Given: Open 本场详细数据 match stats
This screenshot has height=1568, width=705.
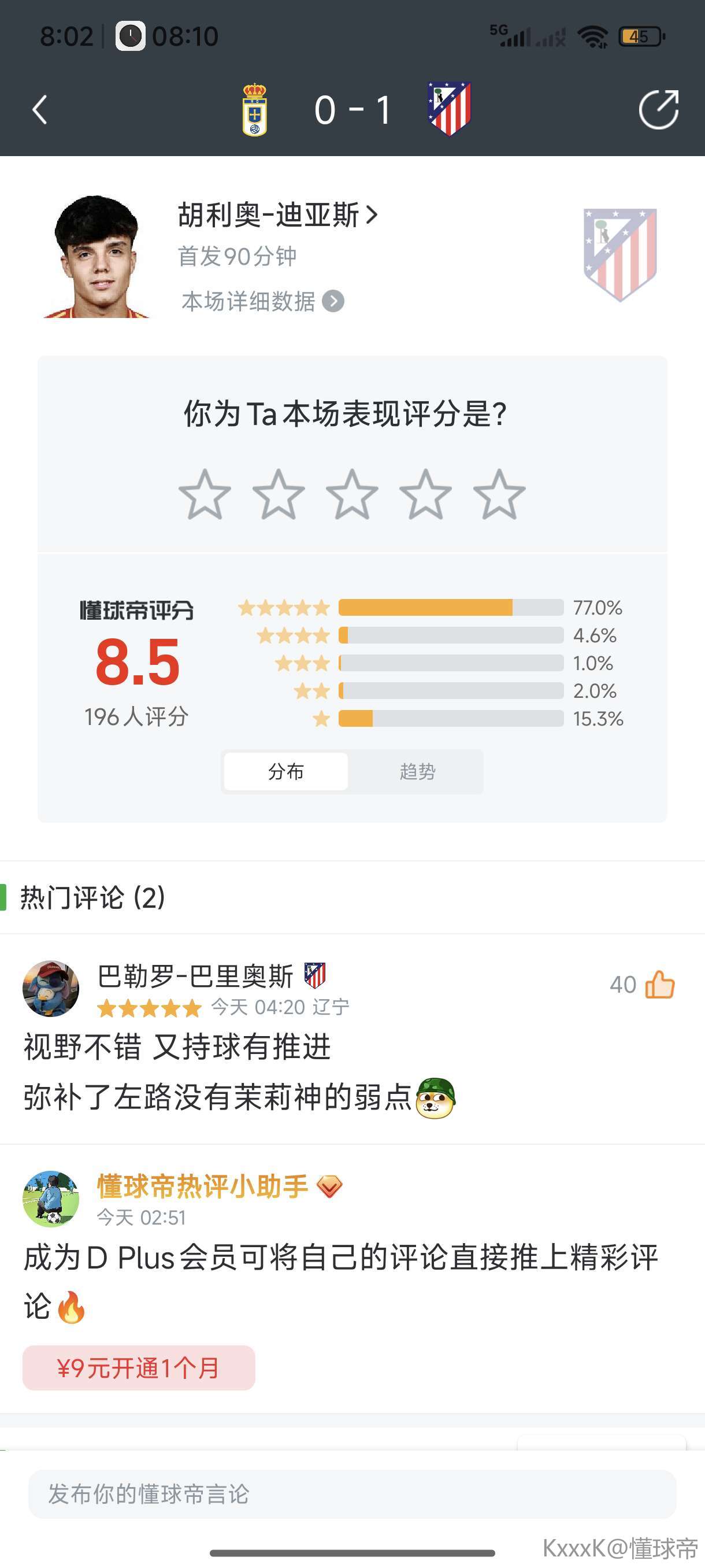Looking at the screenshot, I should point(263,301).
